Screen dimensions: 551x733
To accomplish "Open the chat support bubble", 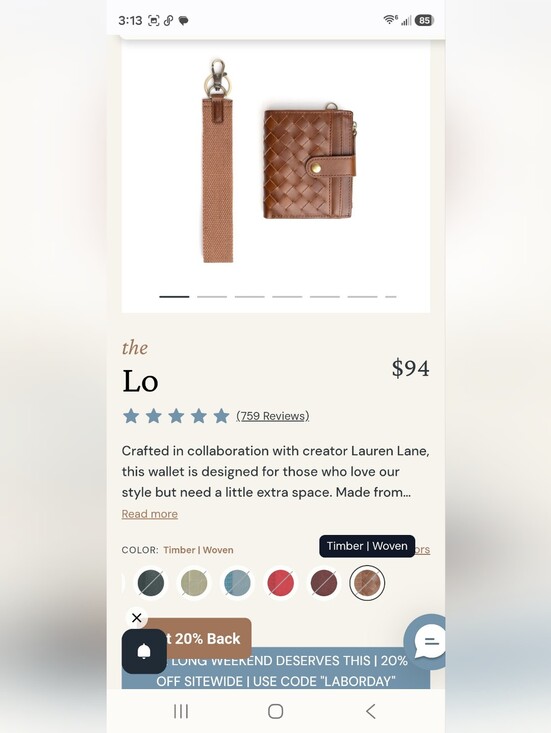I will (426, 641).
